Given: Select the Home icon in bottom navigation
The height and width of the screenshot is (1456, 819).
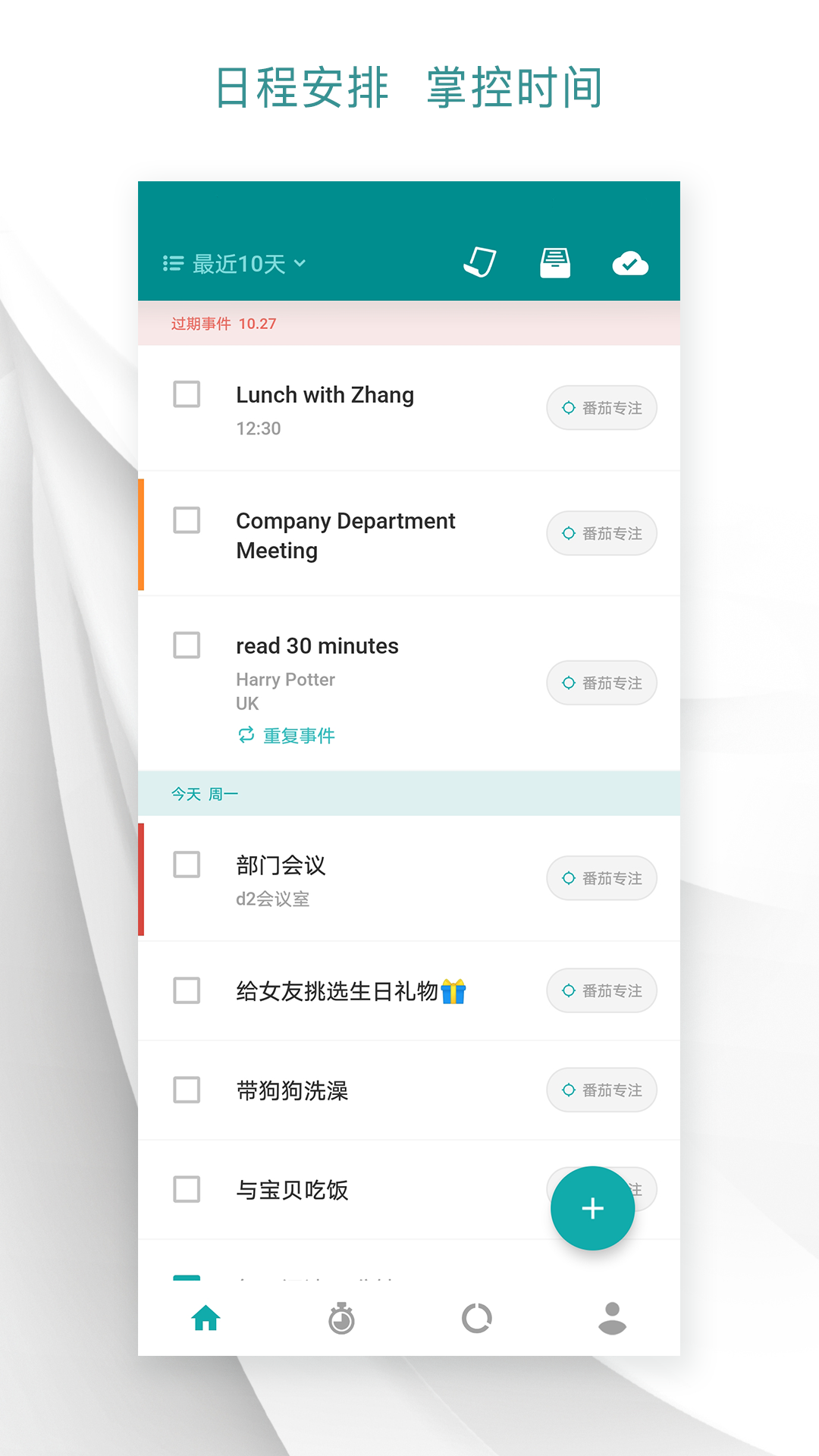Looking at the screenshot, I should pyautogui.click(x=205, y=1318).
